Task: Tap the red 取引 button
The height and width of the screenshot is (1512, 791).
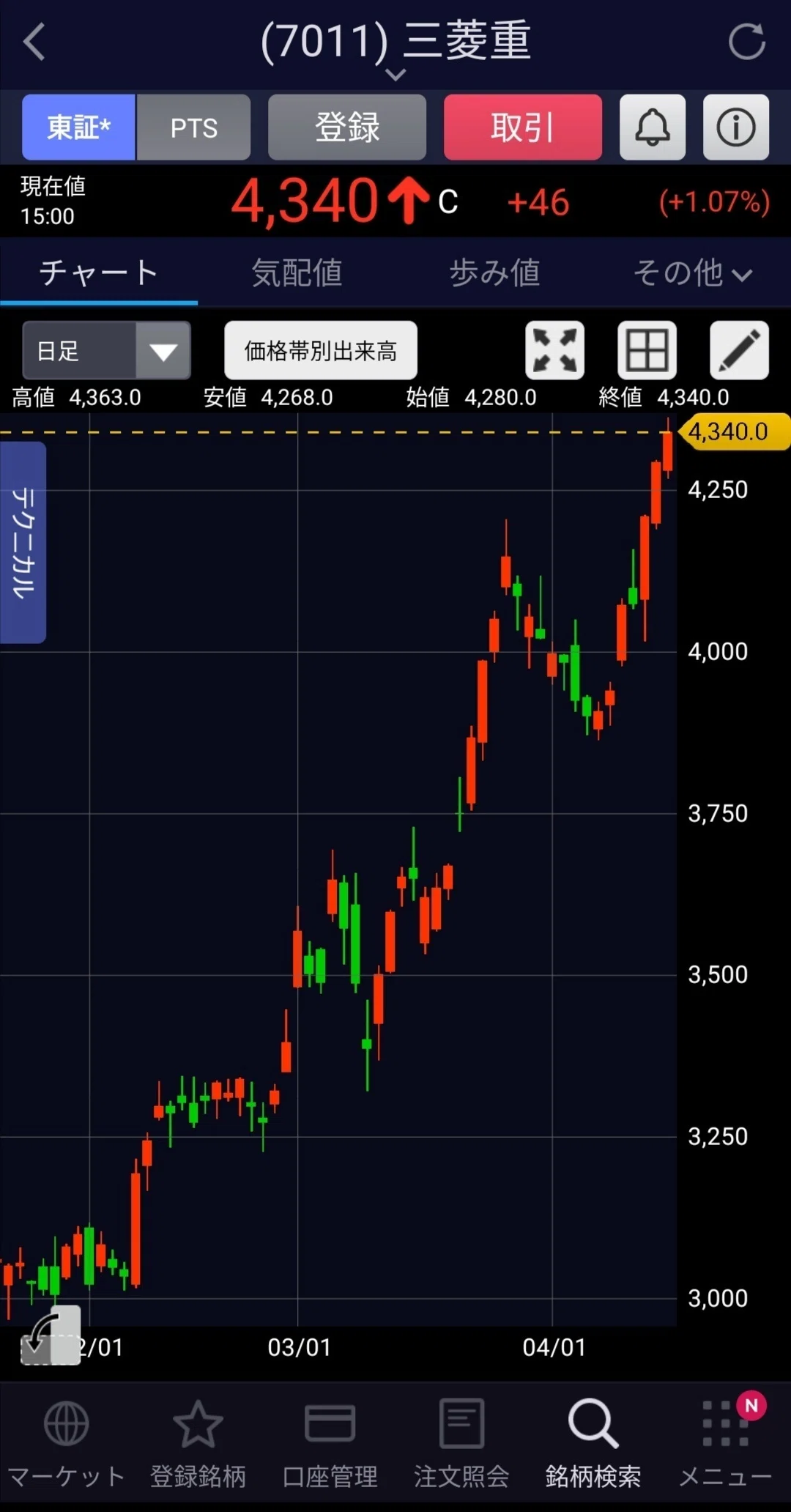Action: click(523, 127)
